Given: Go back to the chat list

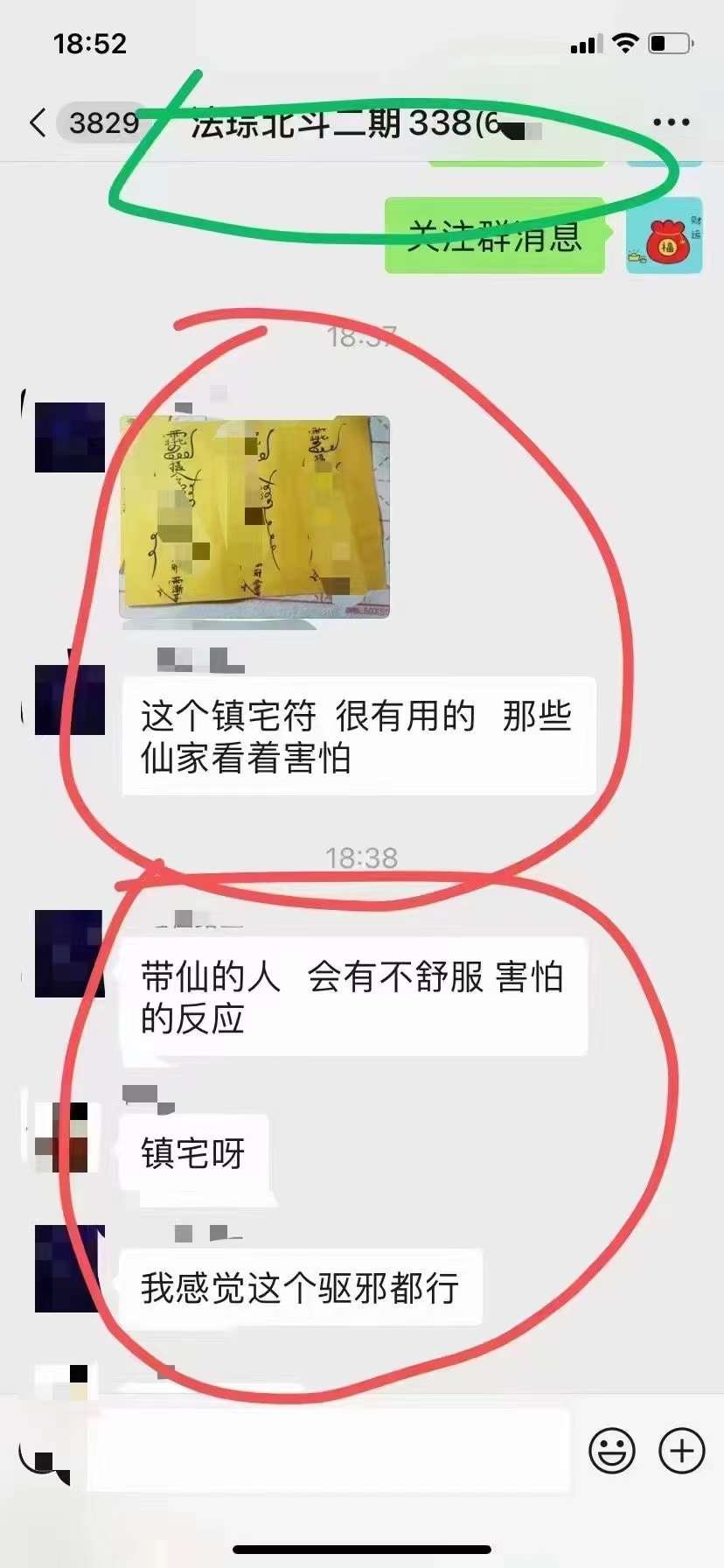Looking at the screenshot, I should tap(38, 122).
